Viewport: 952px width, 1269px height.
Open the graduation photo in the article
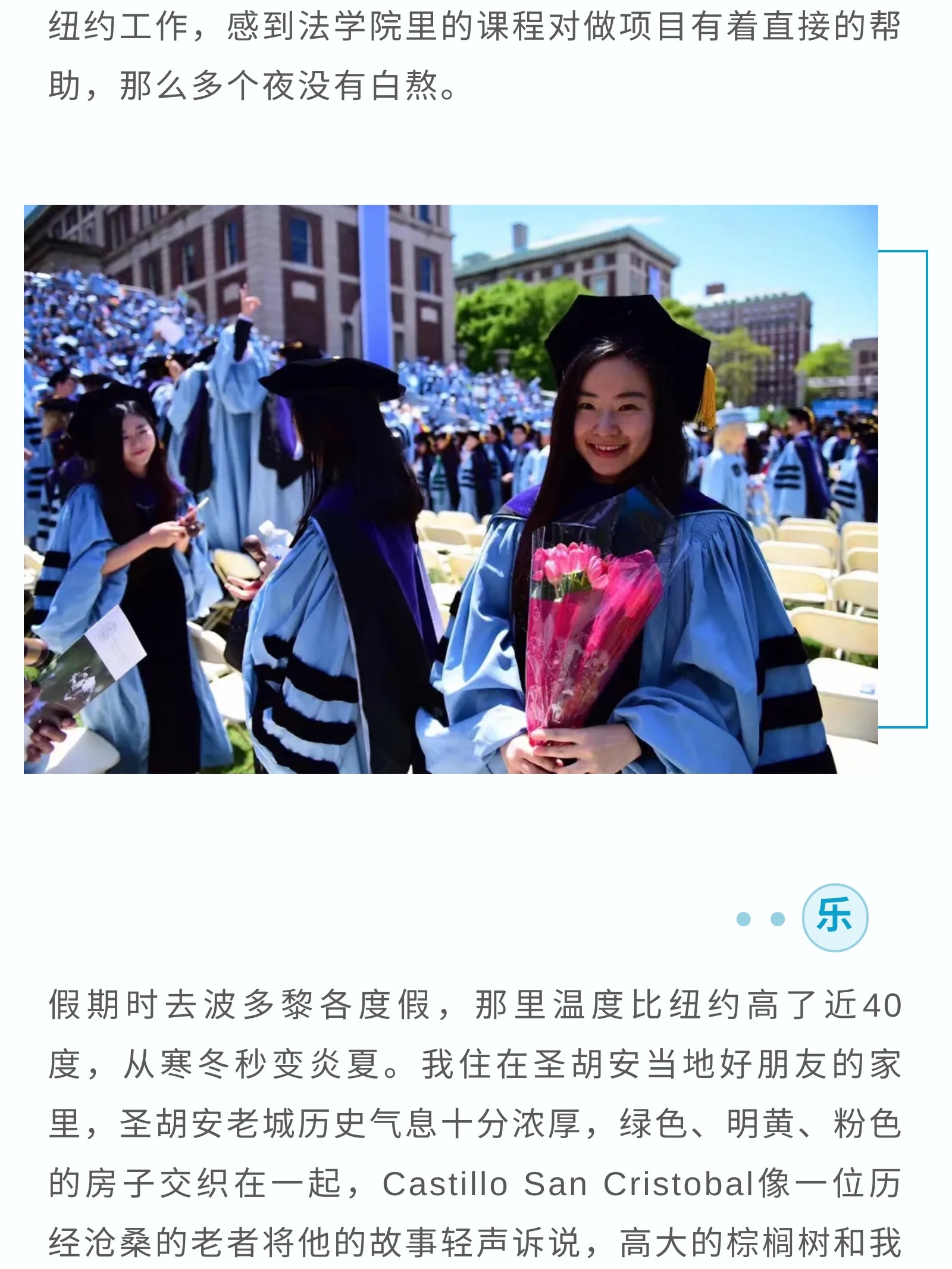point(450,489)
